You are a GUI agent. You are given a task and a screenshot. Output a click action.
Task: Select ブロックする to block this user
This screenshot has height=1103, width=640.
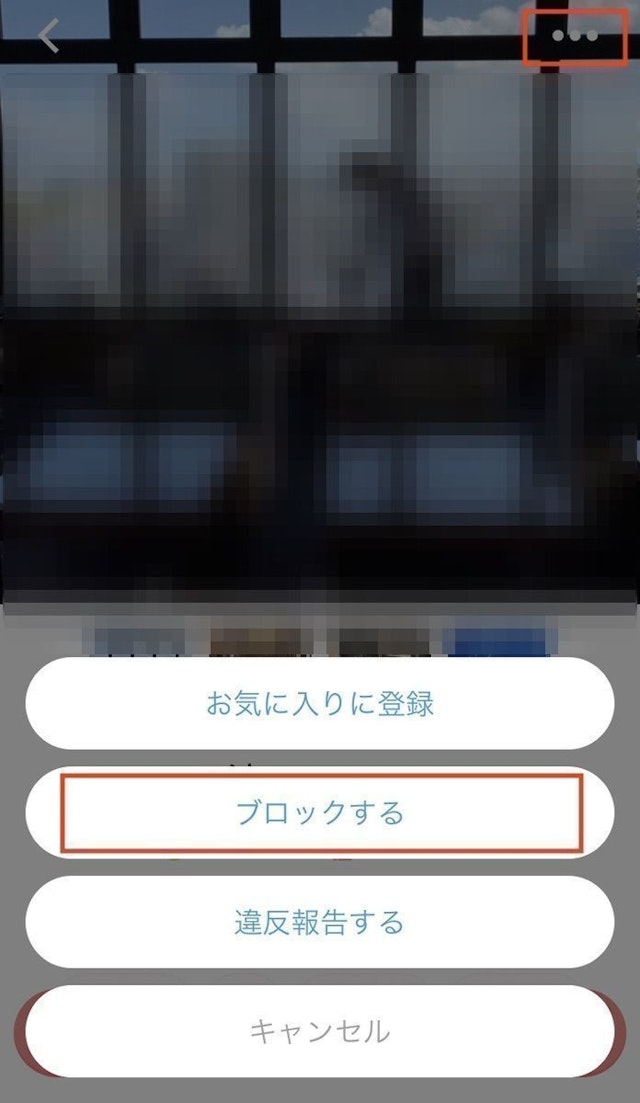[320, 812]
